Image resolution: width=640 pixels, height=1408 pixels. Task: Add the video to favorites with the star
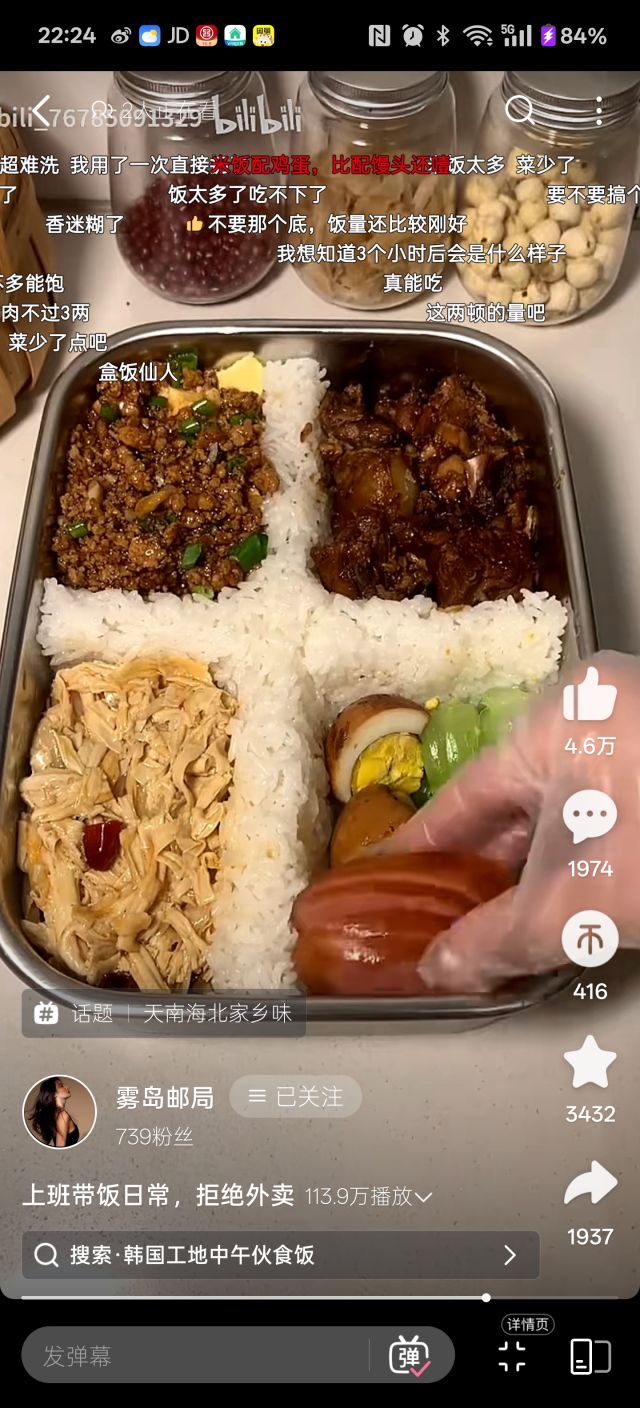click(x=589, y=1063)
